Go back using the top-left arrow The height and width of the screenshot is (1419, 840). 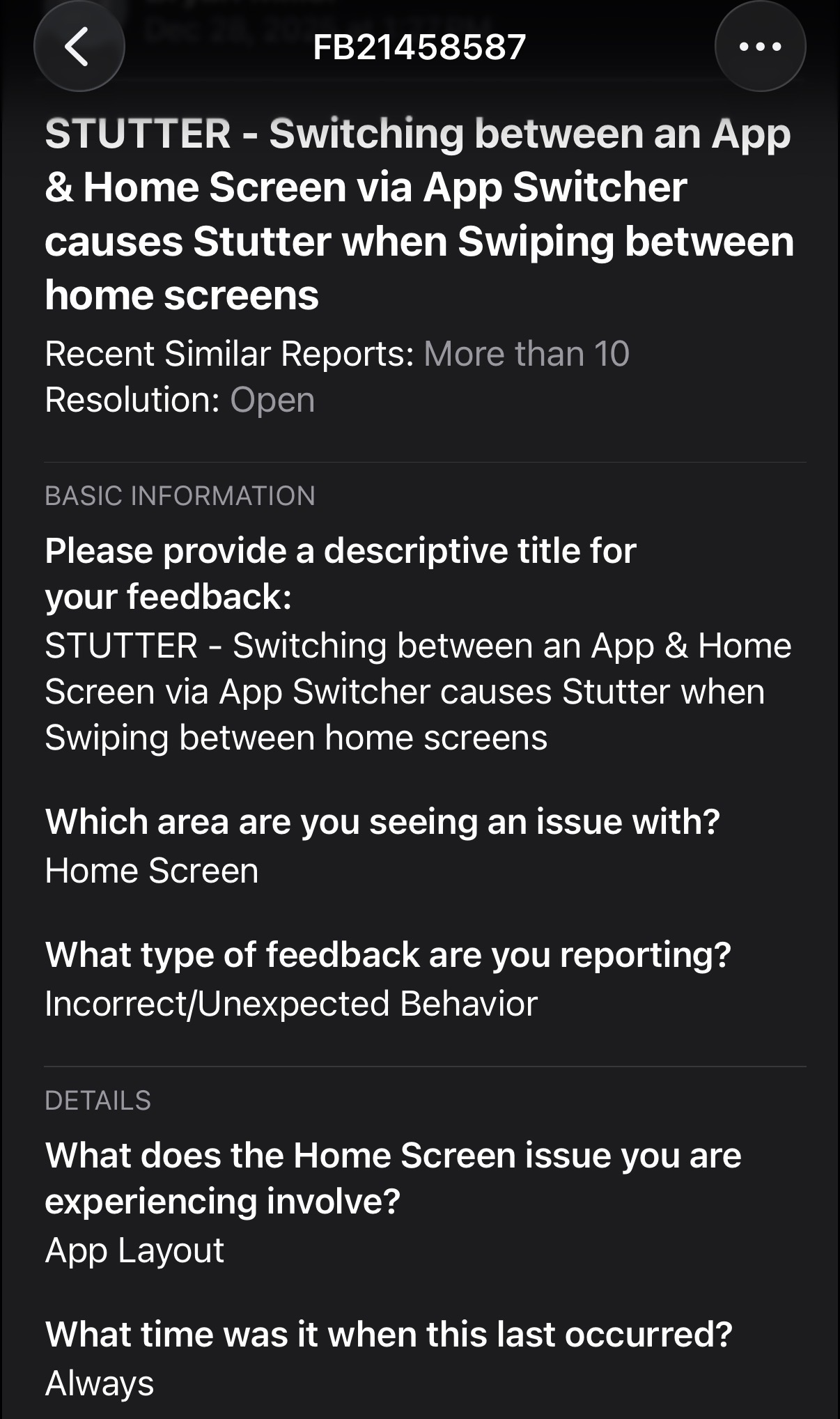(79, 47)
